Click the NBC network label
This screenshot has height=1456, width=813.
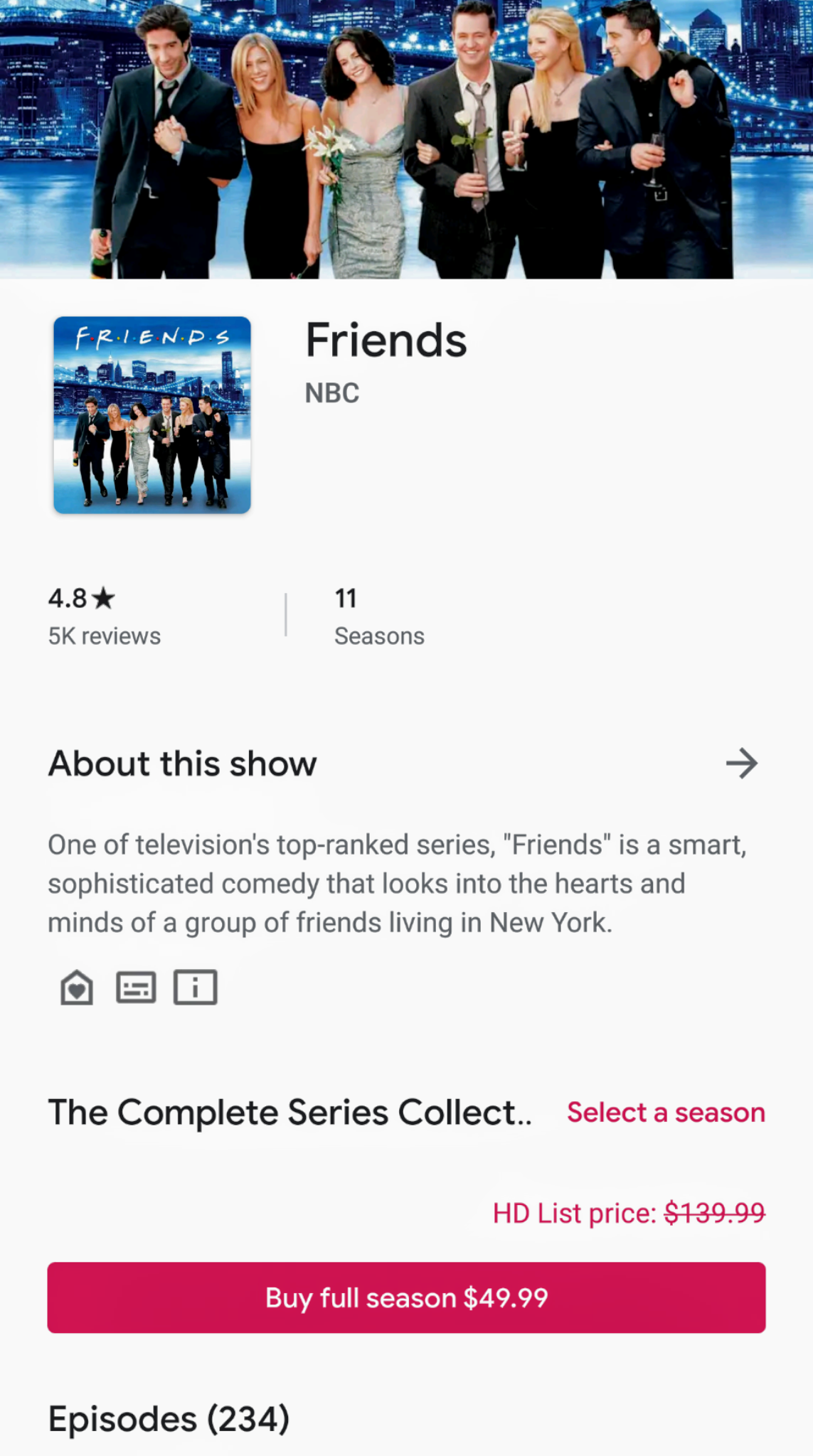(x=331, y=392)
